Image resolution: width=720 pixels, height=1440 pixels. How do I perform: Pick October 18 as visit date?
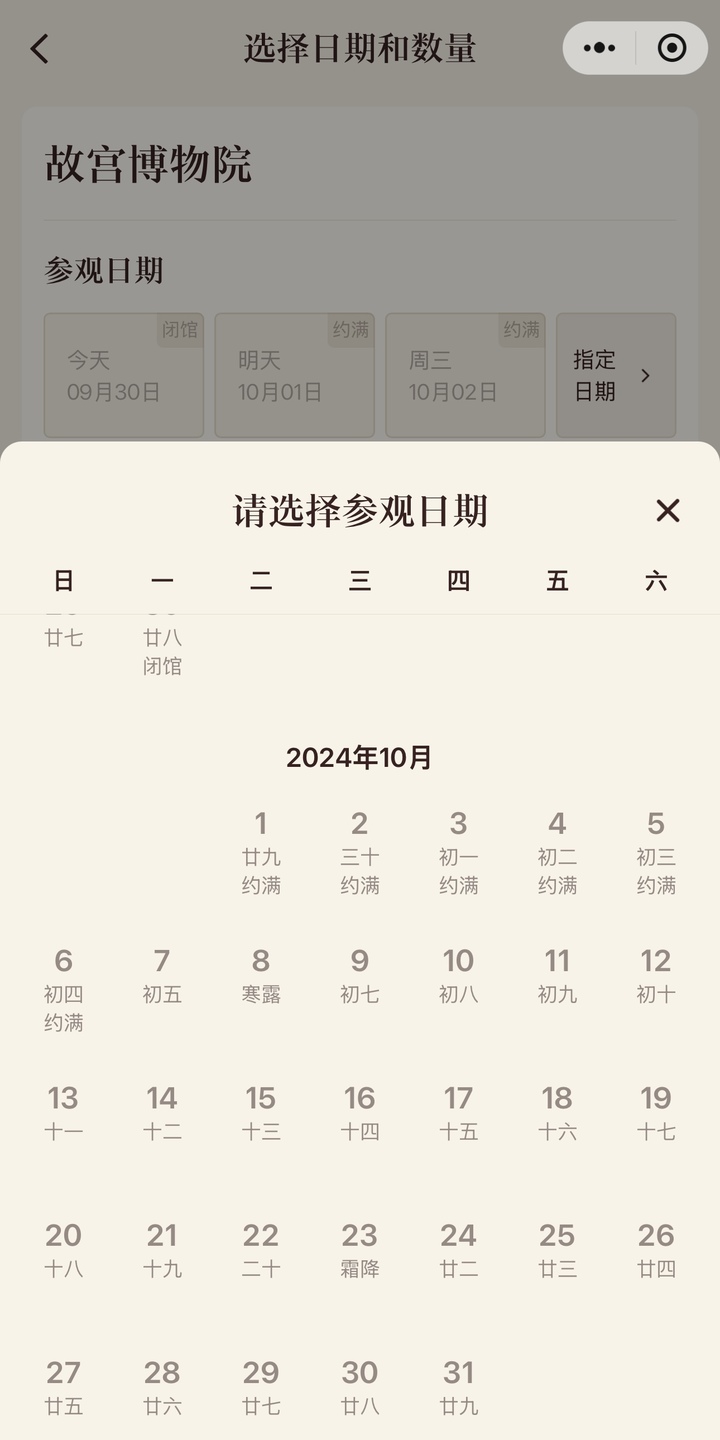tap(557, 1112)
